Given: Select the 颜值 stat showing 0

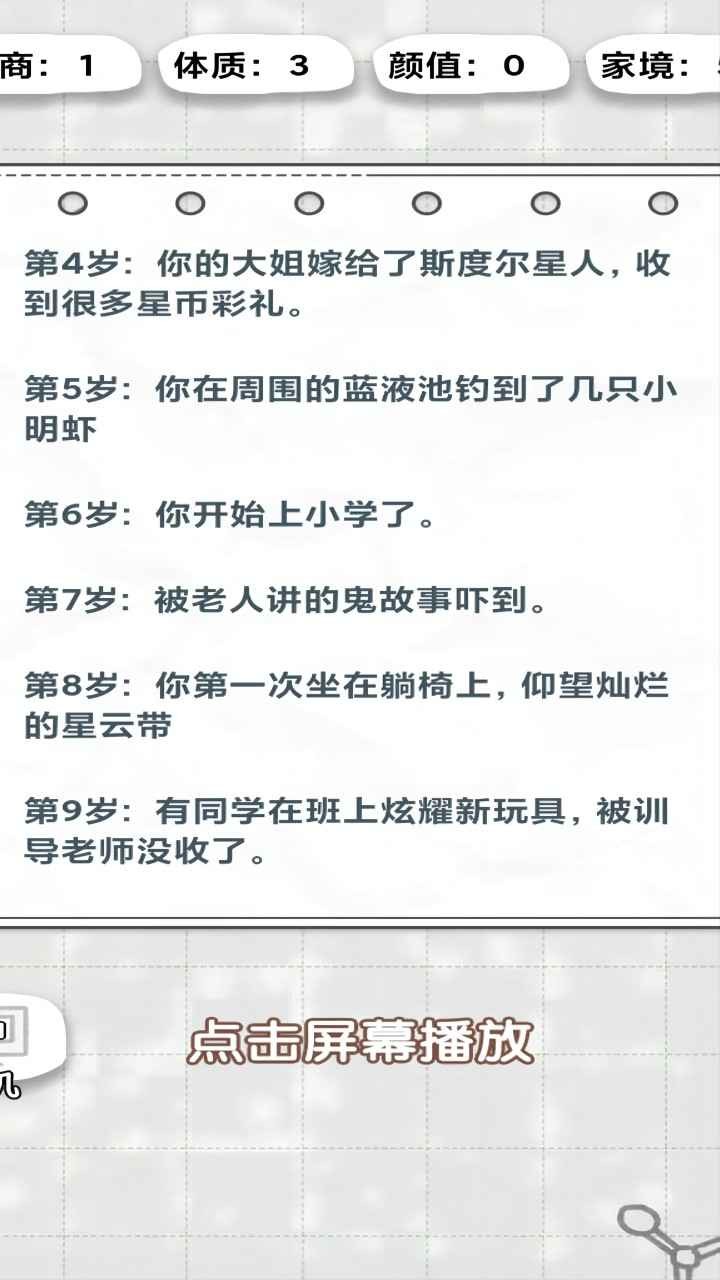Looking at the screenshot, I should (x=470, y=68).
